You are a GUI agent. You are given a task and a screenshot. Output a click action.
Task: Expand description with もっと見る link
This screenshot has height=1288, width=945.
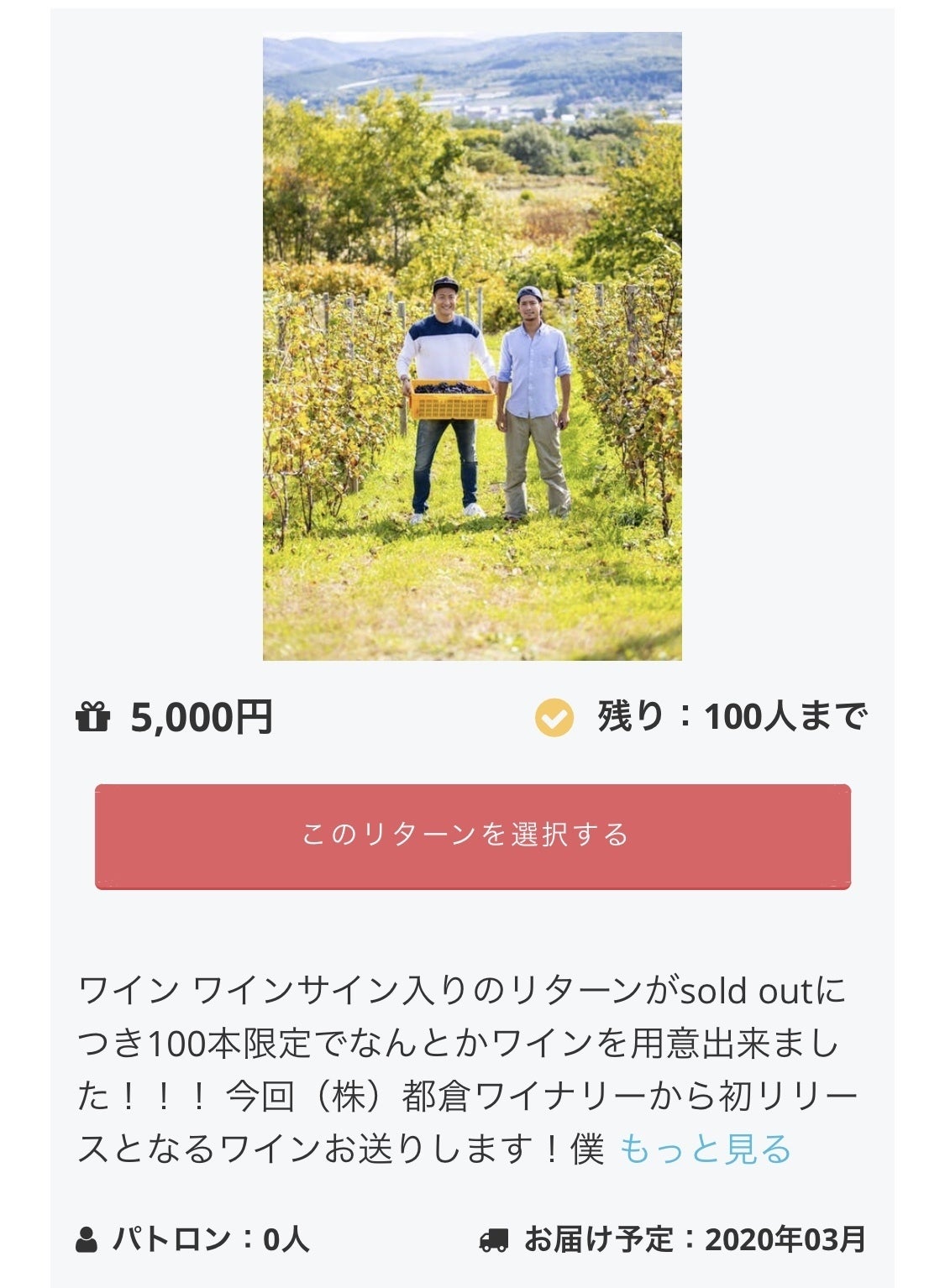point(705,1149)
